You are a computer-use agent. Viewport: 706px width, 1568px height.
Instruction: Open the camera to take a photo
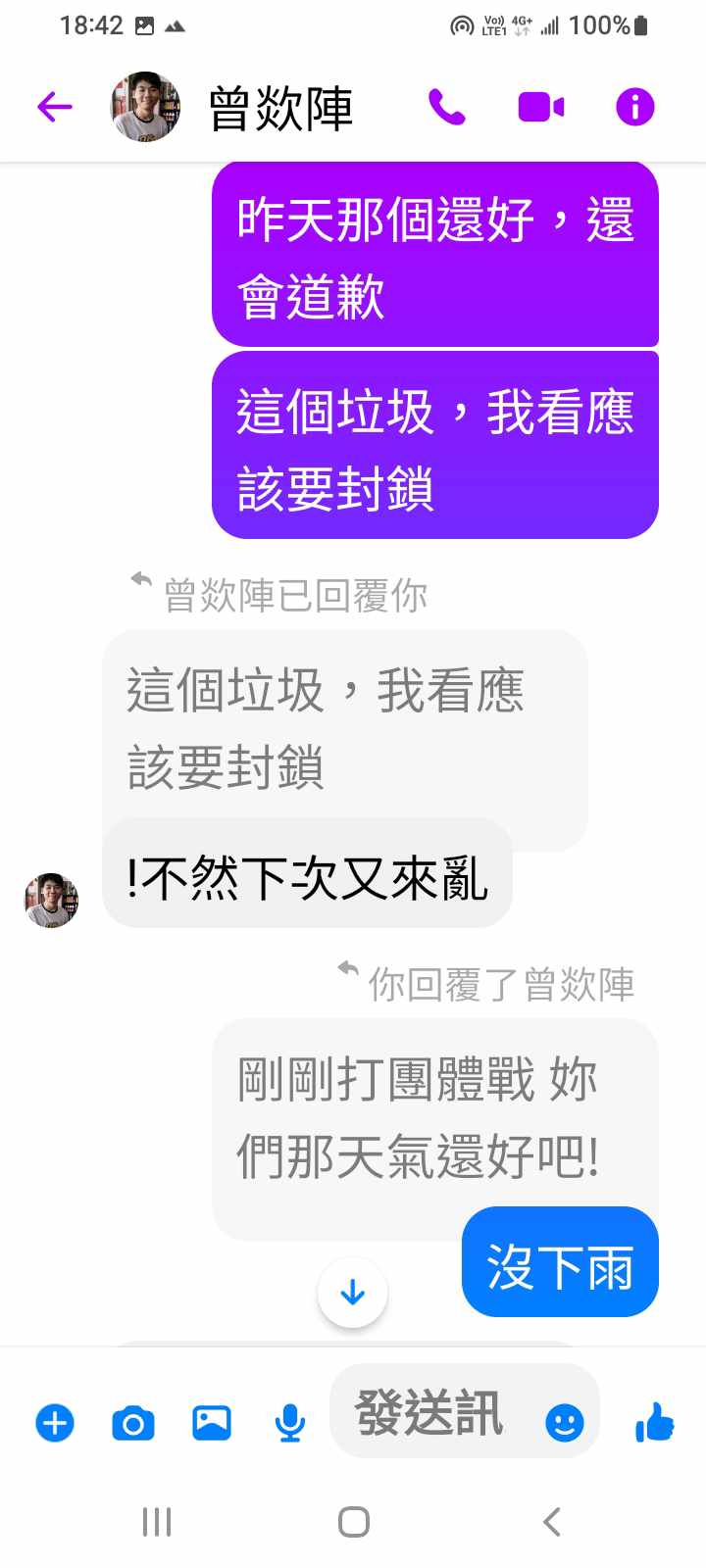133,1422
